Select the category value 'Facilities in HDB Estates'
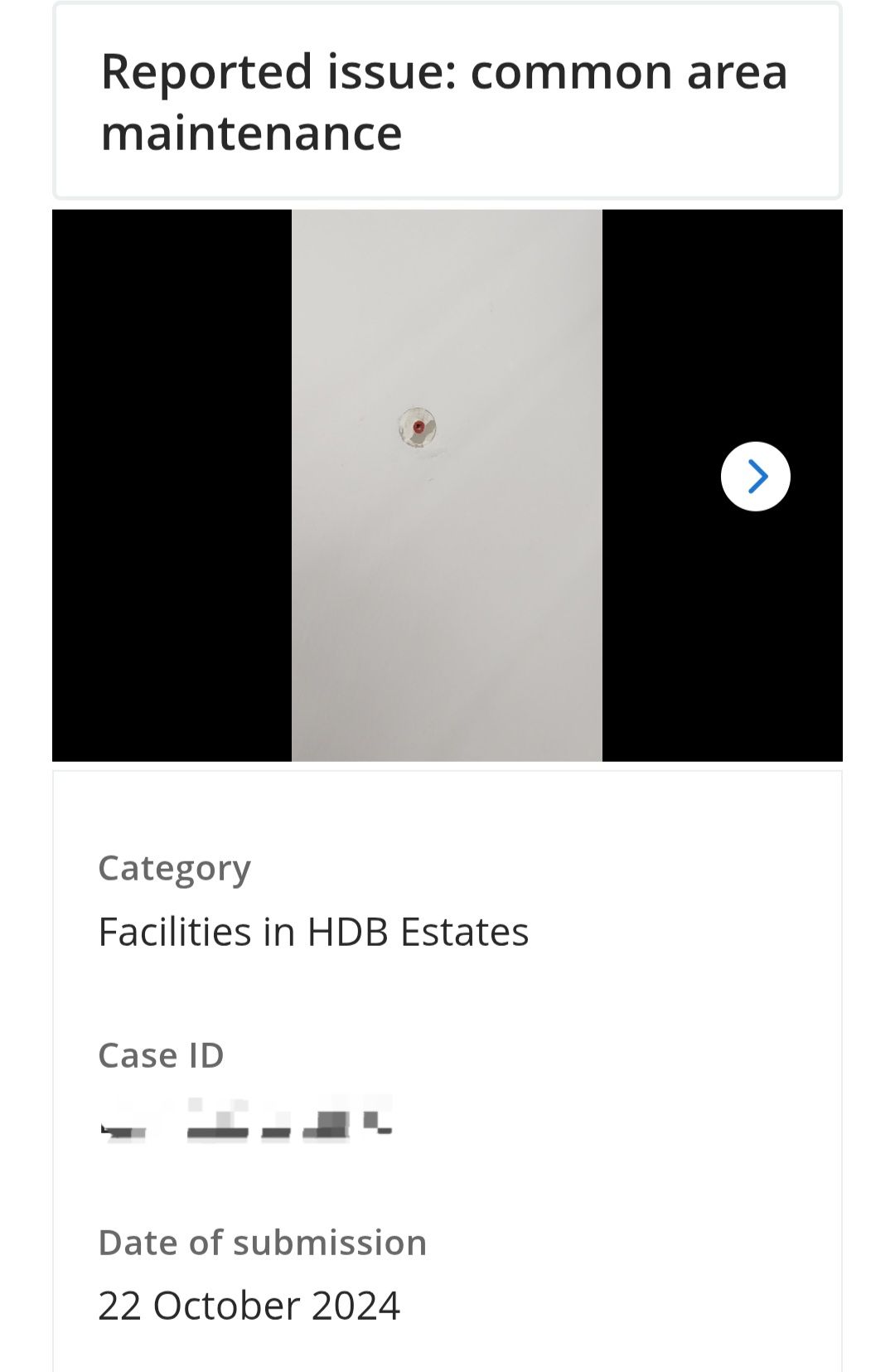This screenshot has height=1372, width=895. tap(313, 931)
